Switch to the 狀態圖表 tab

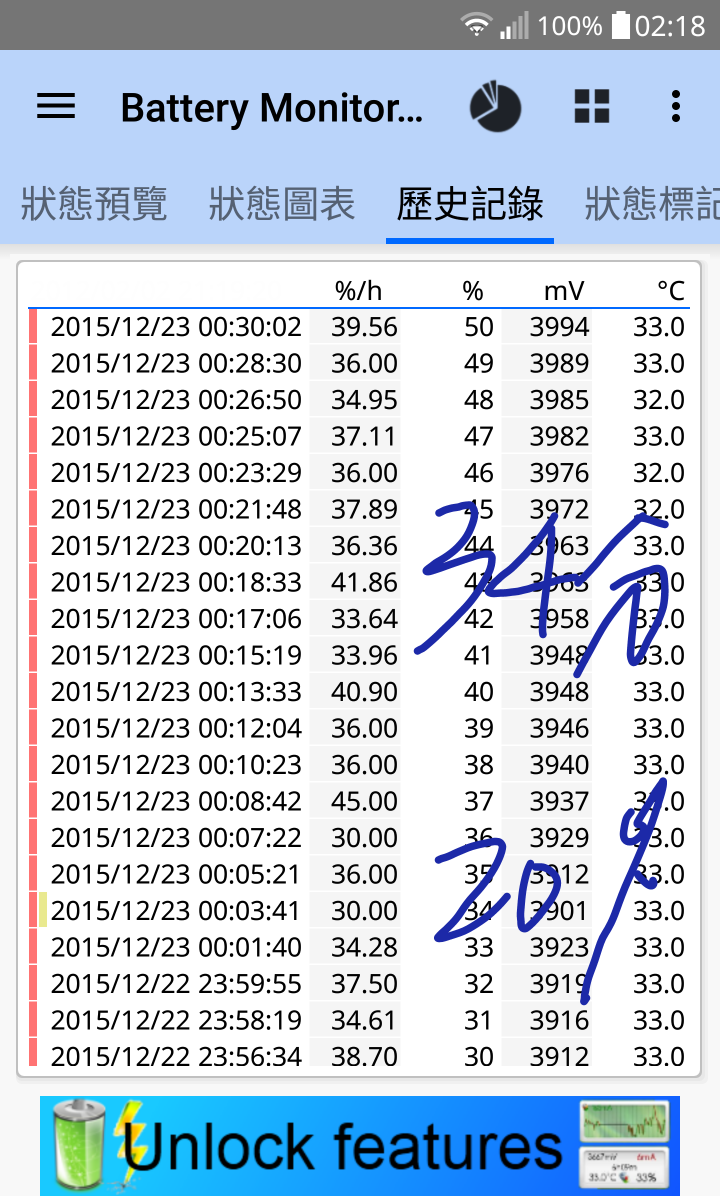(x=282, y=204)
